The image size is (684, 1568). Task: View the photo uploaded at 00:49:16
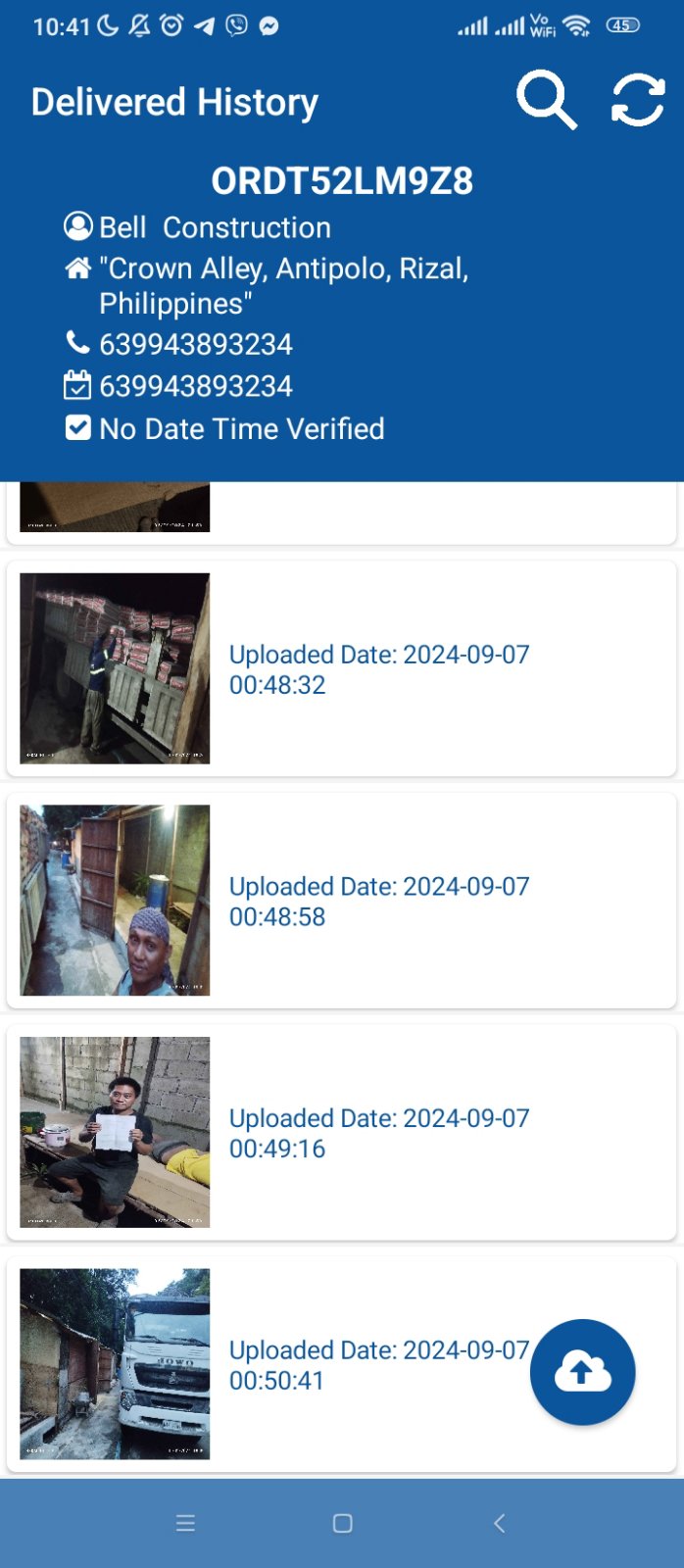point(115,1132)
